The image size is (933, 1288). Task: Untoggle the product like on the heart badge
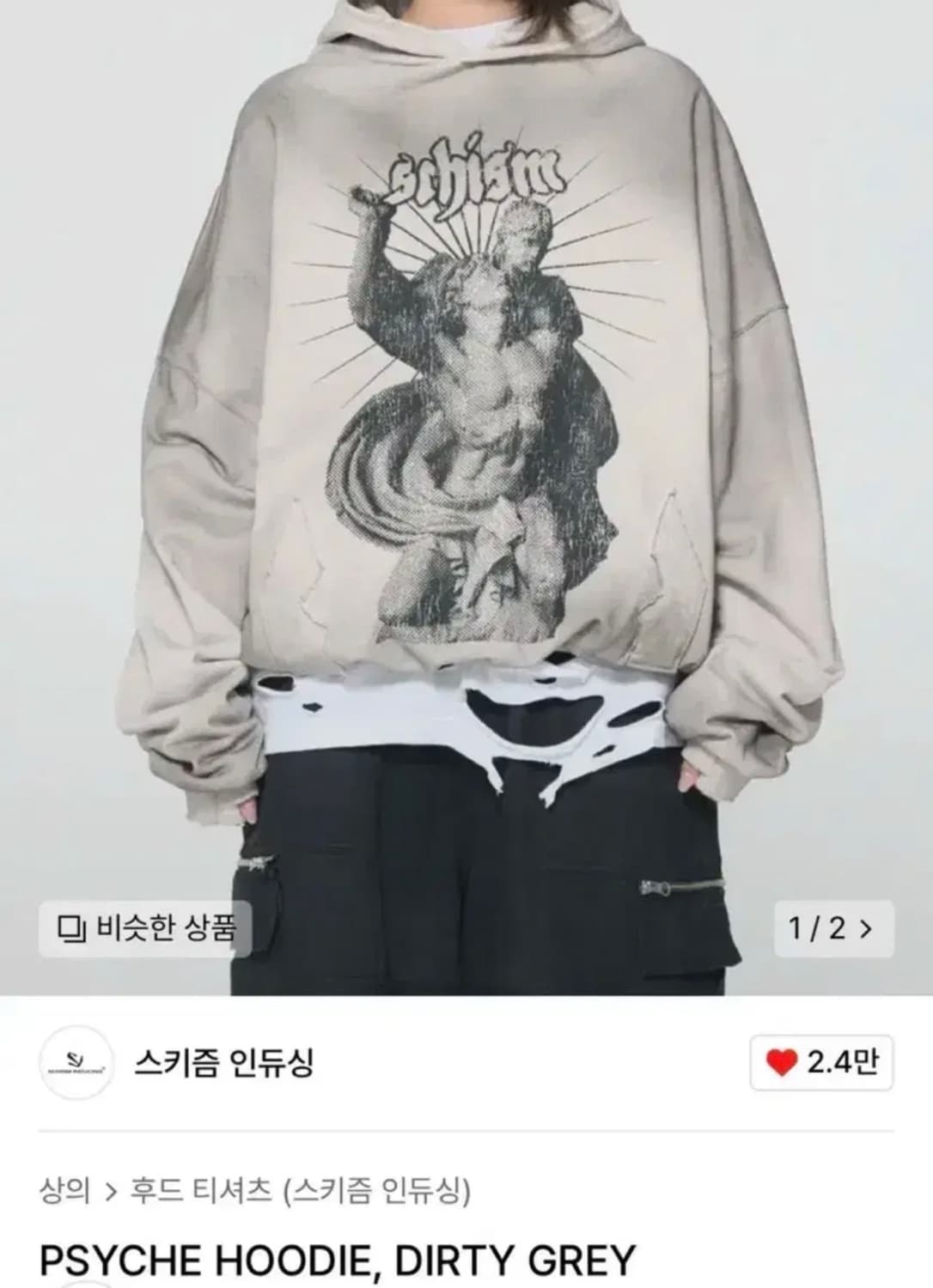(x=780, y=1063)
